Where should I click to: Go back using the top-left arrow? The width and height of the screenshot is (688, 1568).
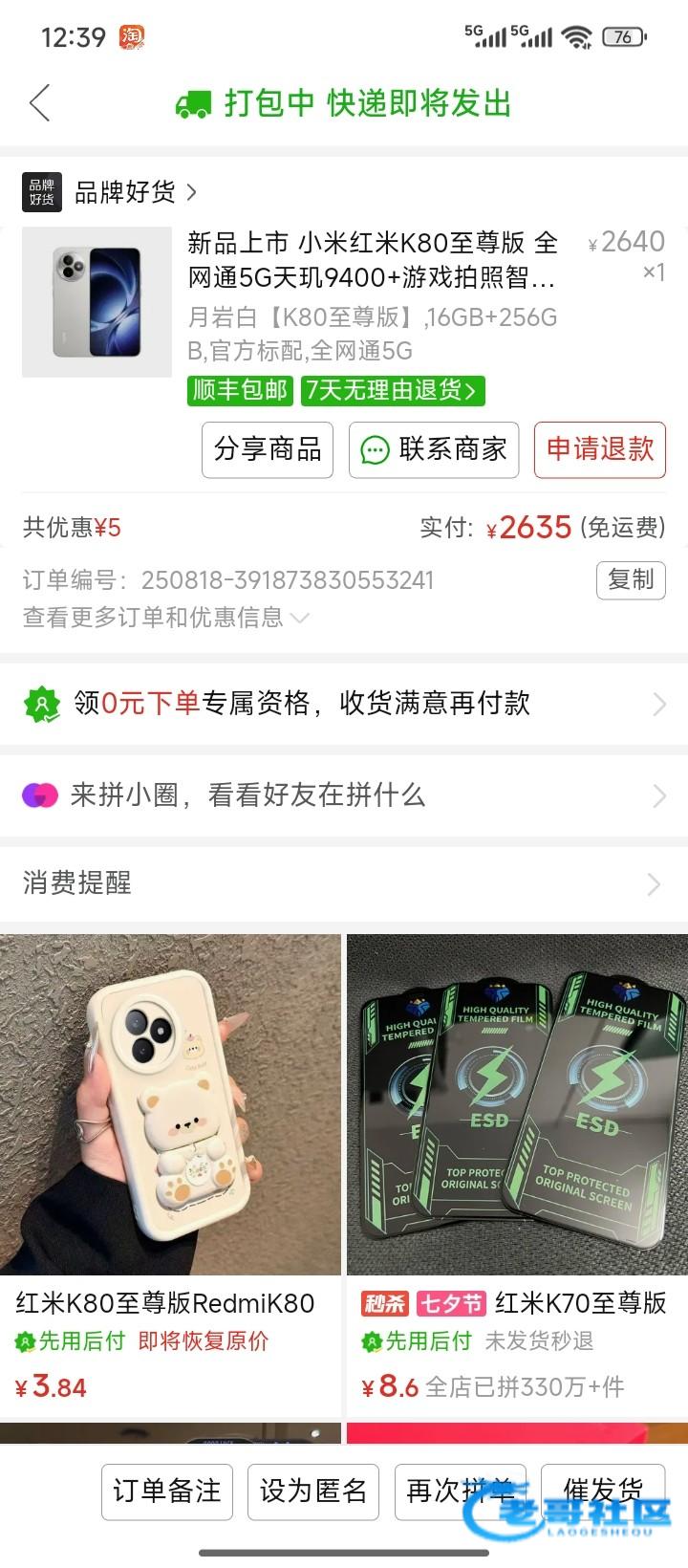point(40,103)
